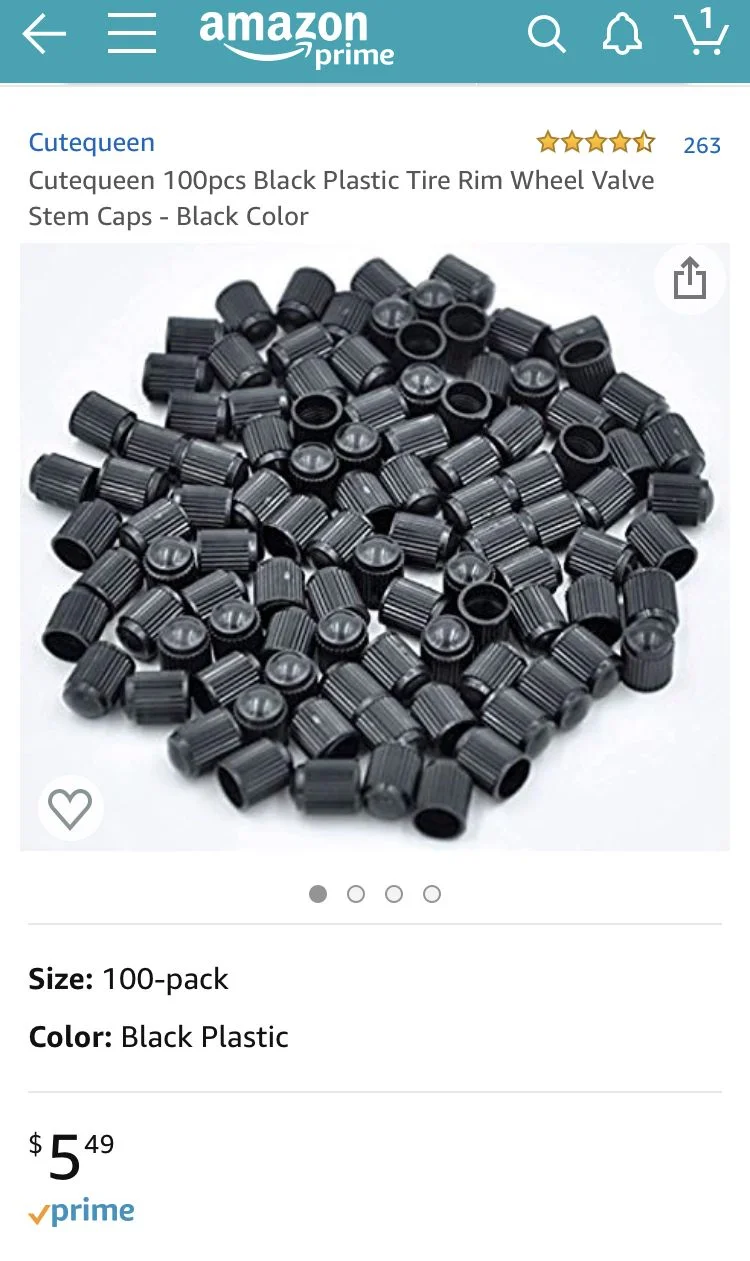
Task: Open the Cutequeen brand link
Action: (x=91, y=143)
